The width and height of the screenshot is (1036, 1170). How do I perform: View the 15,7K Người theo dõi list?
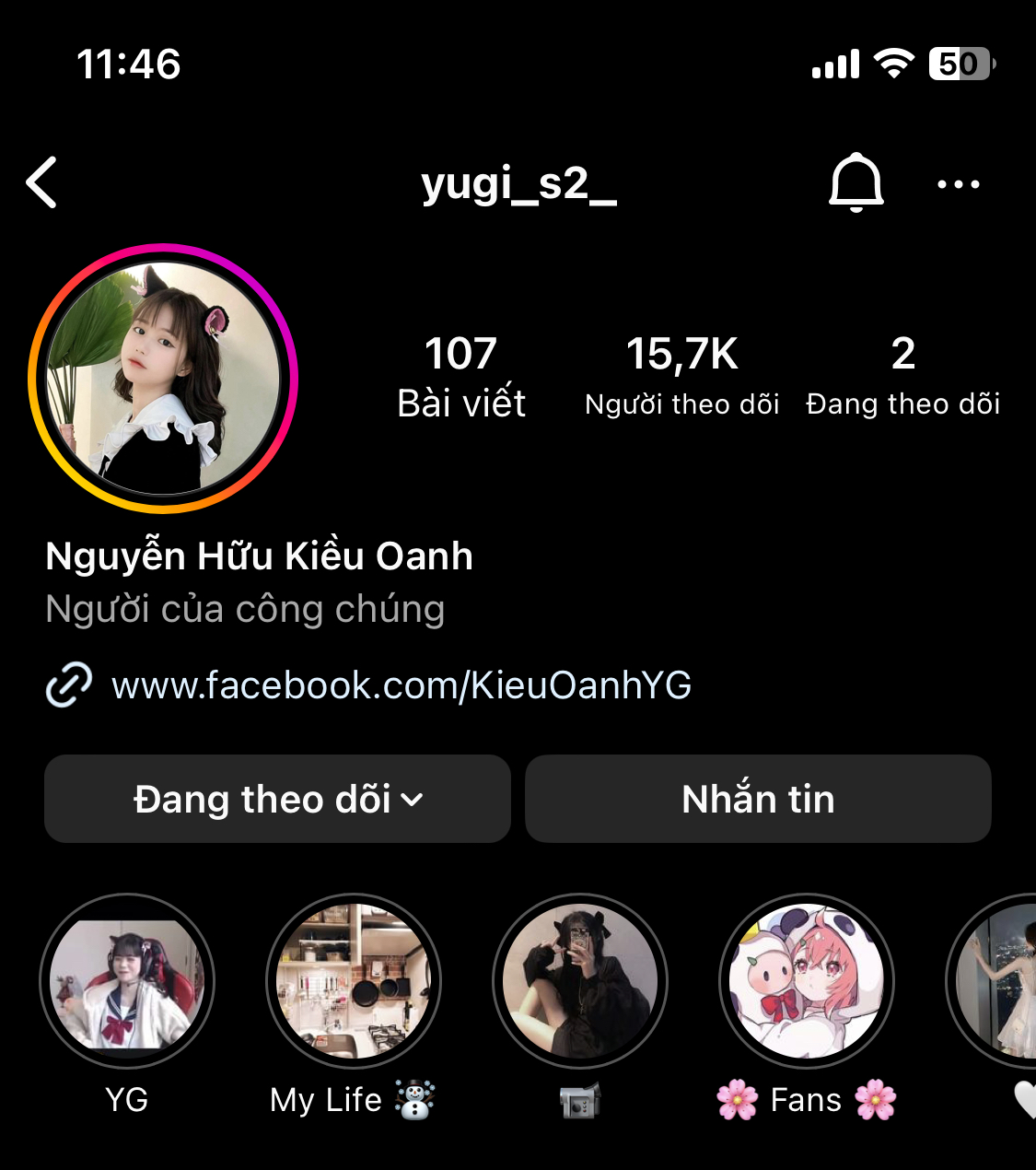681,377
